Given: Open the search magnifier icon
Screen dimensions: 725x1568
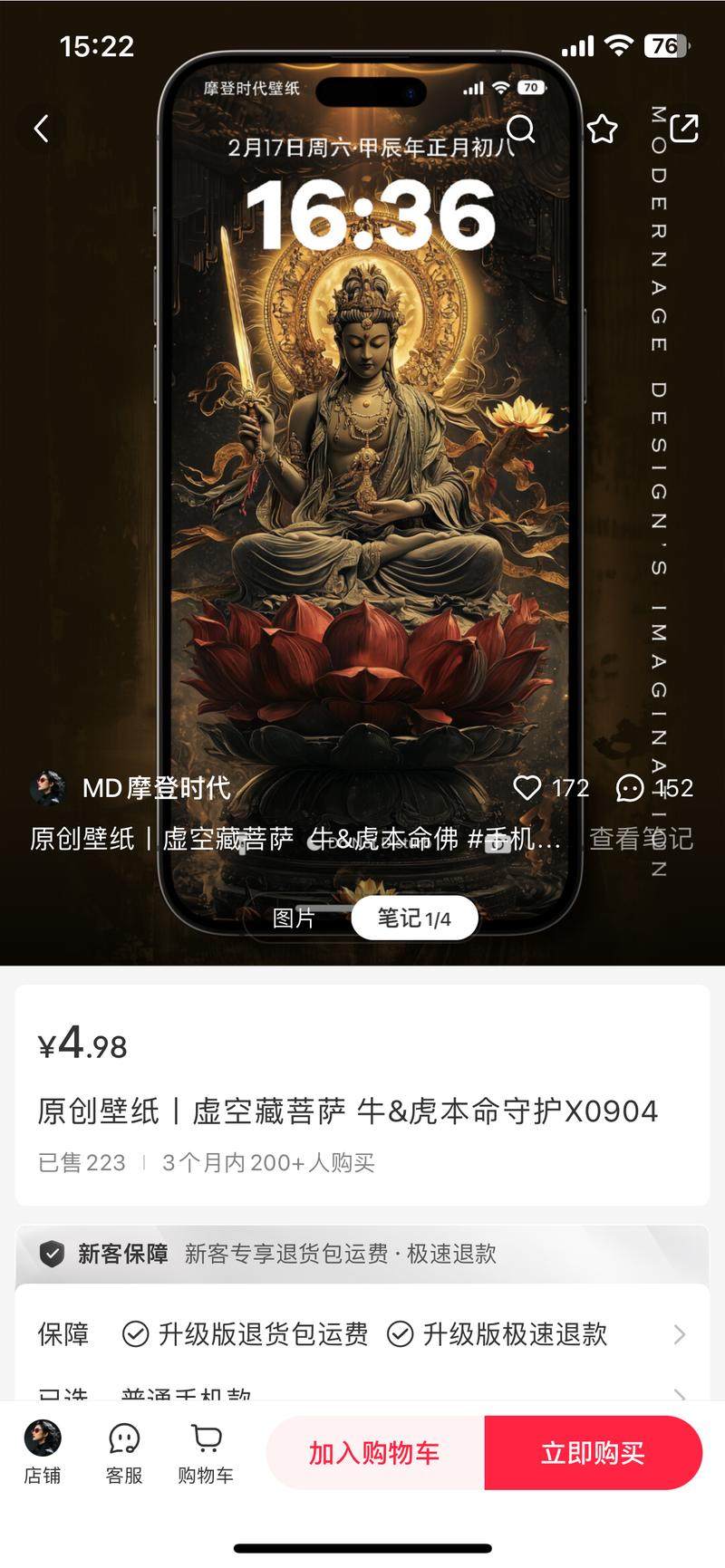Looking at the screenshot, I should pos(521,129).
